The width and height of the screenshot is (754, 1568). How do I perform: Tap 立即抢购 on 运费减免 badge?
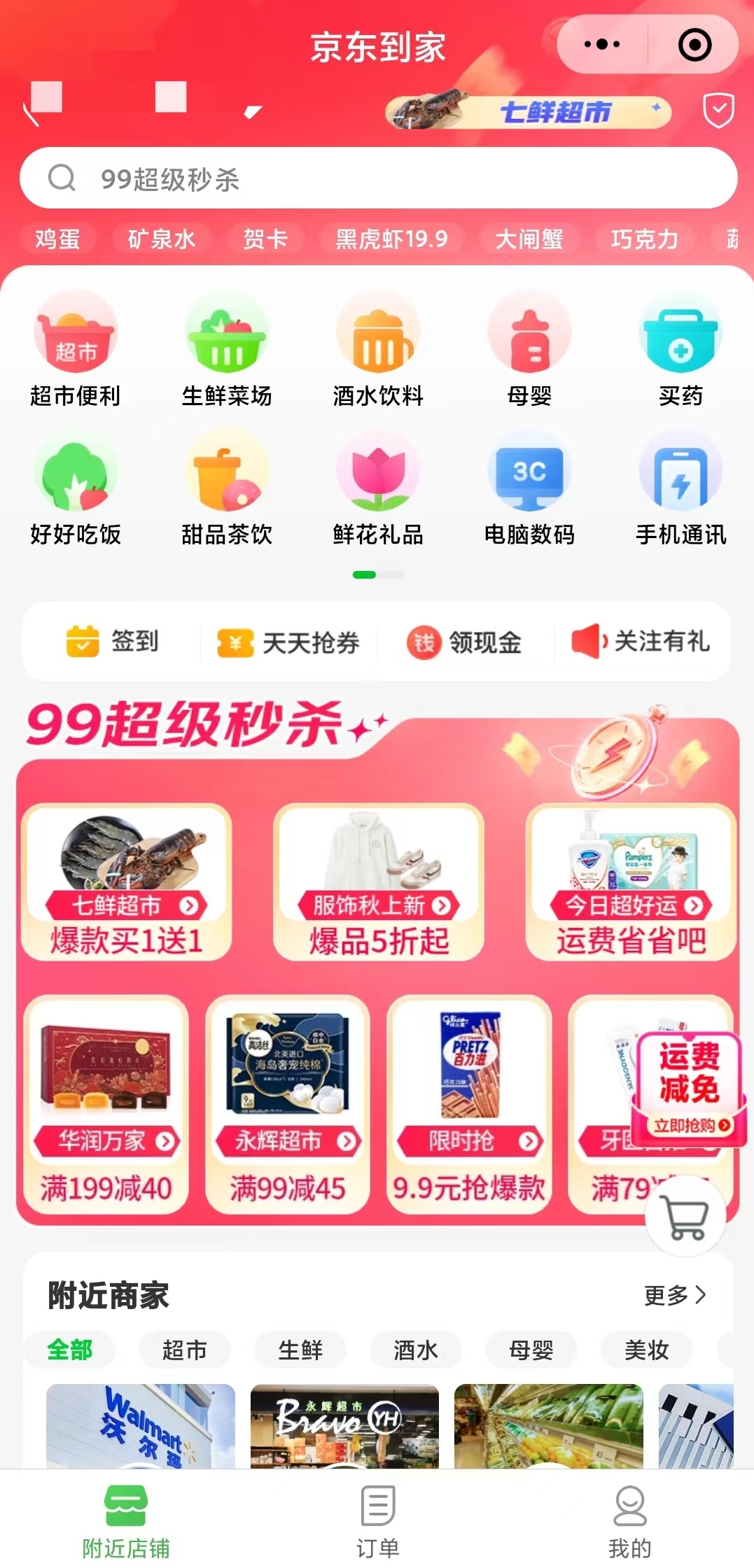pos(690,1125)
